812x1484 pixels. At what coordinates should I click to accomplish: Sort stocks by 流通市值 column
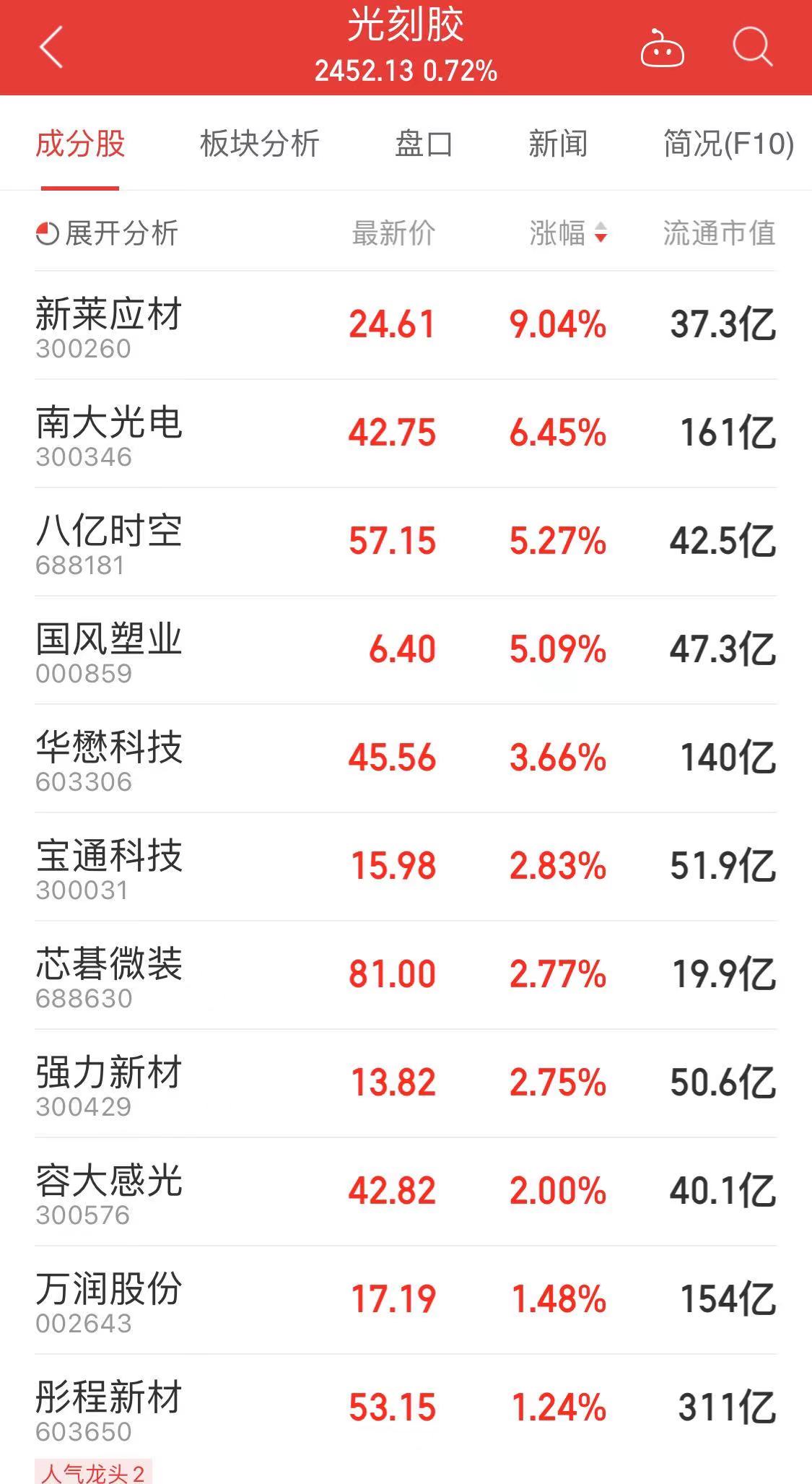(x=719, y=233)
